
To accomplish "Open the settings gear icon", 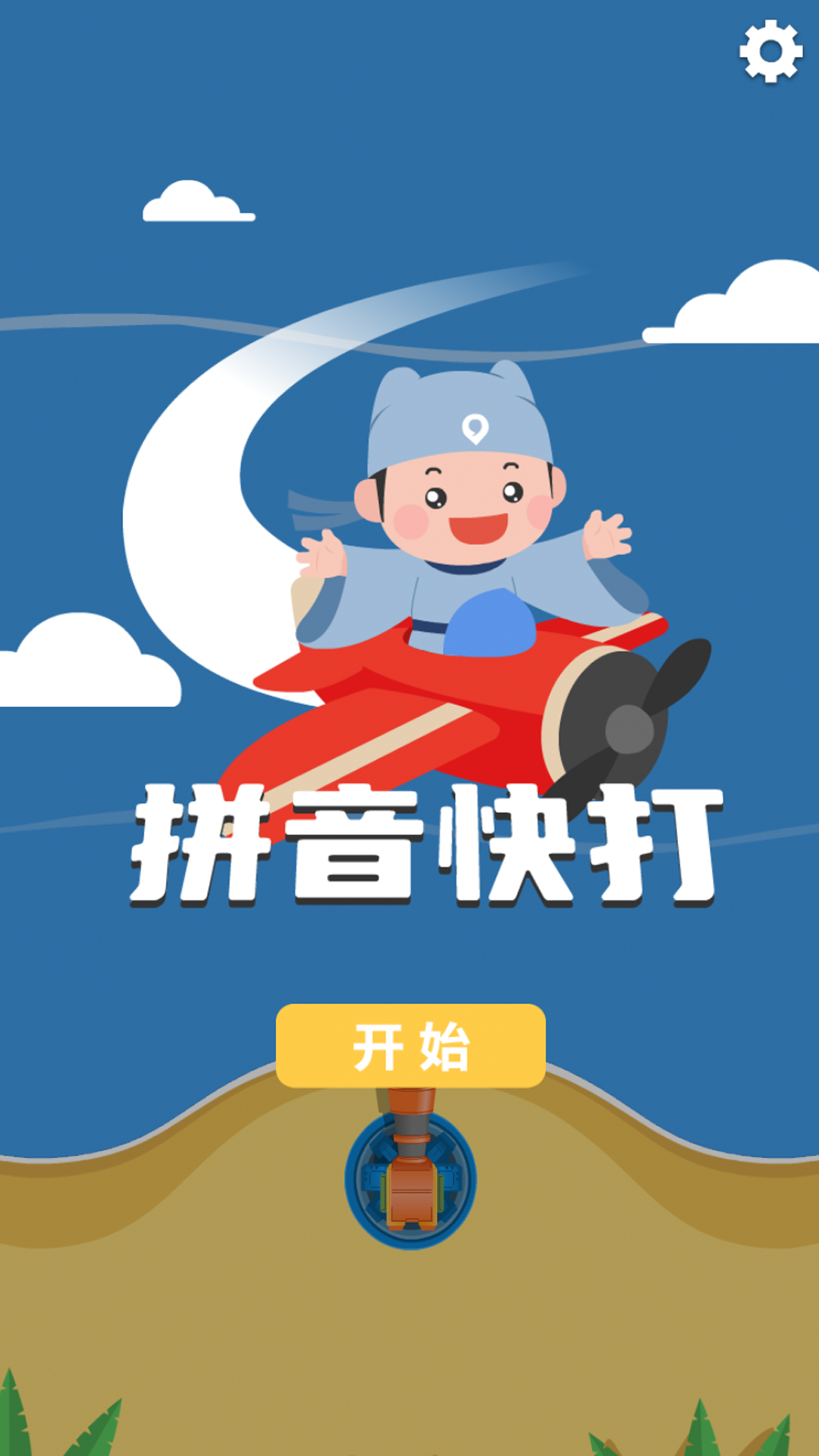I will tap(770, 52).
